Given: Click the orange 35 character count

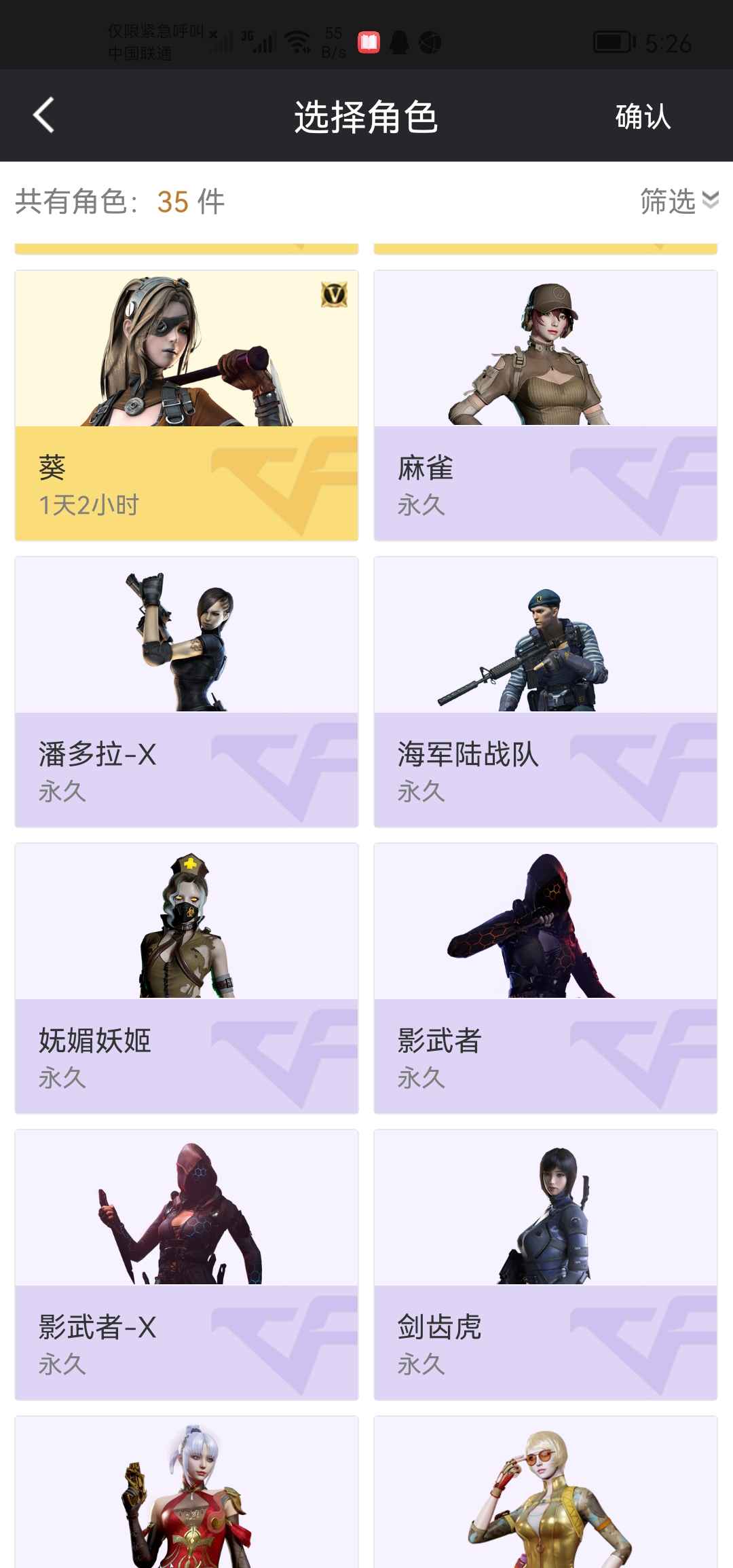Looking at the screenshot, I should click(x=174, y=202).
